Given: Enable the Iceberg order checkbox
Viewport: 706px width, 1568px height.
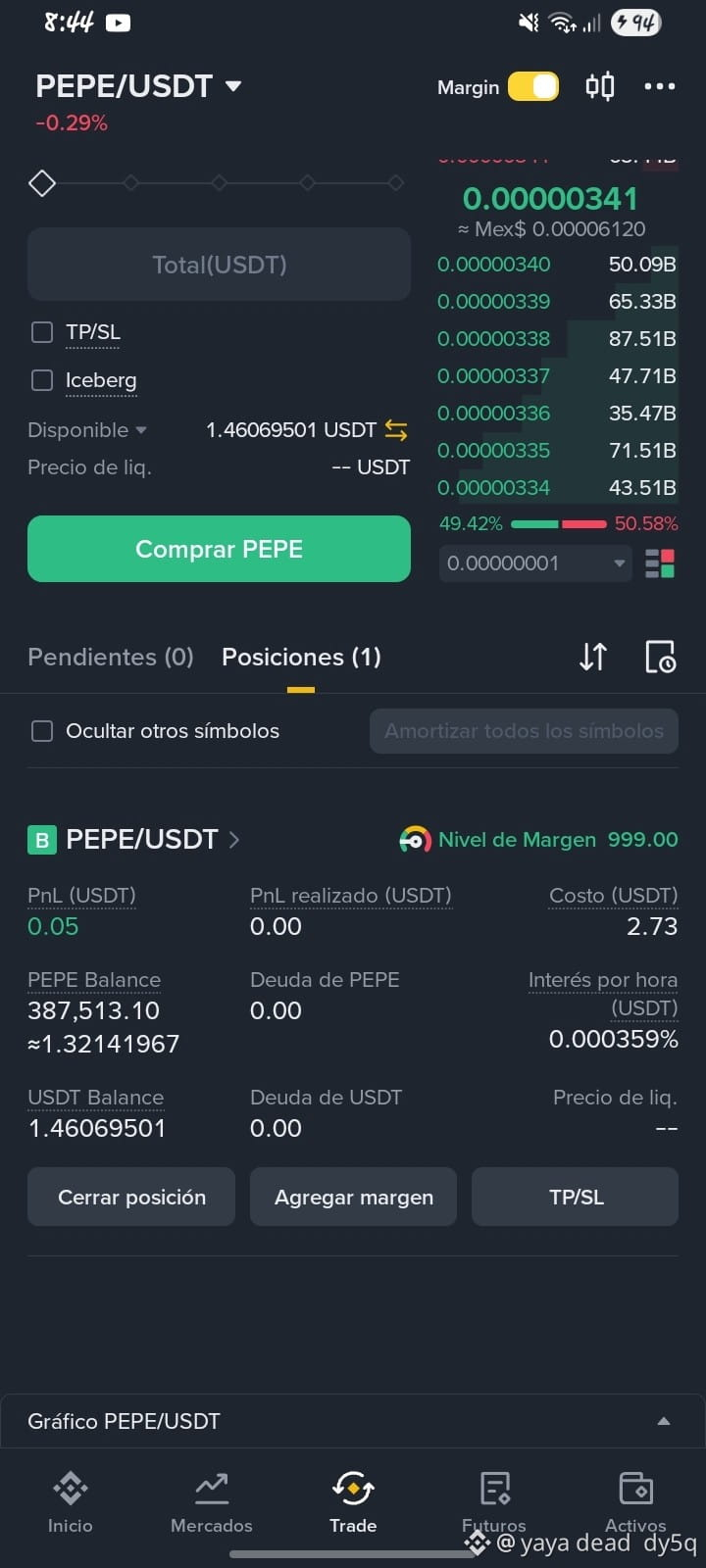Looking at the screenshot, I should [42, 380].
